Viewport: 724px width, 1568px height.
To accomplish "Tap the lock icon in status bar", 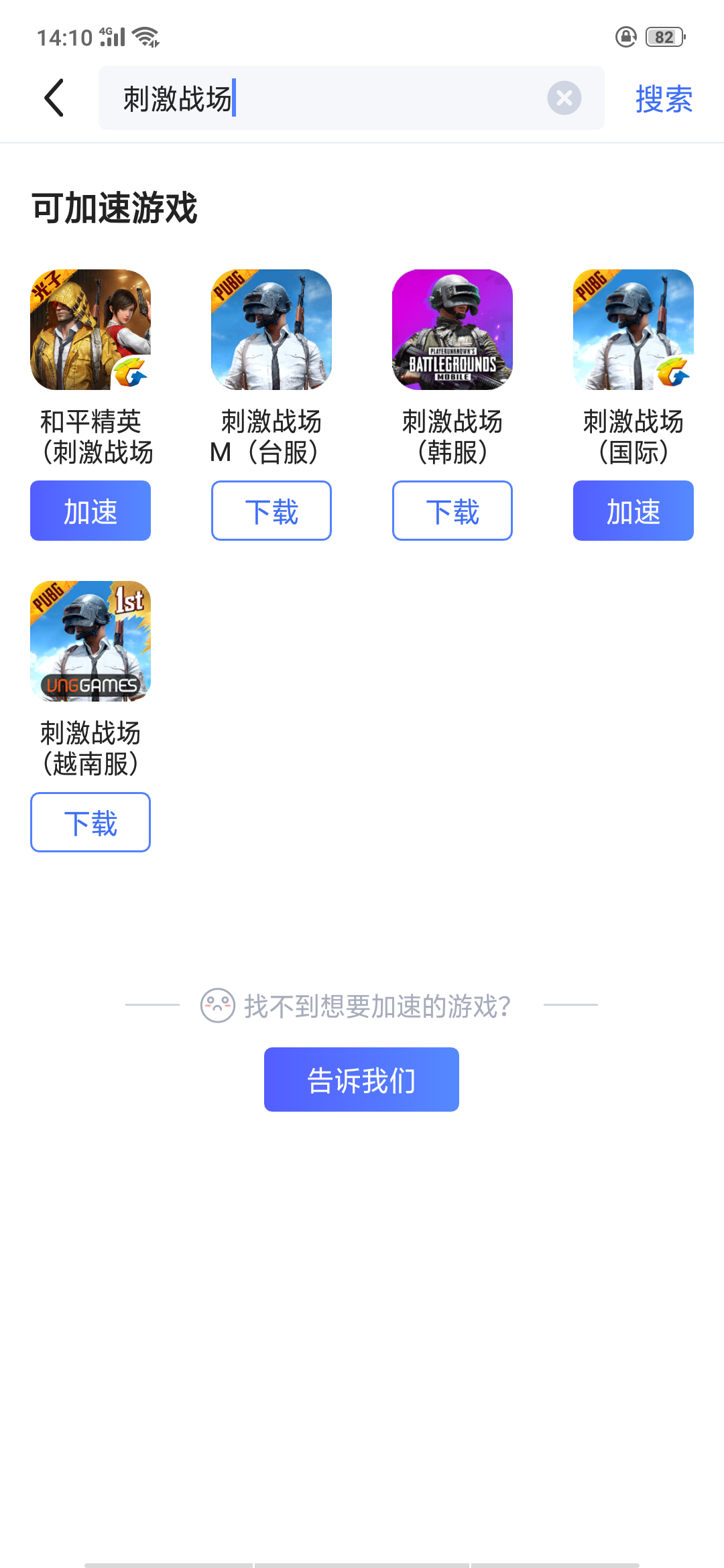I will click(x=626, y=37).
